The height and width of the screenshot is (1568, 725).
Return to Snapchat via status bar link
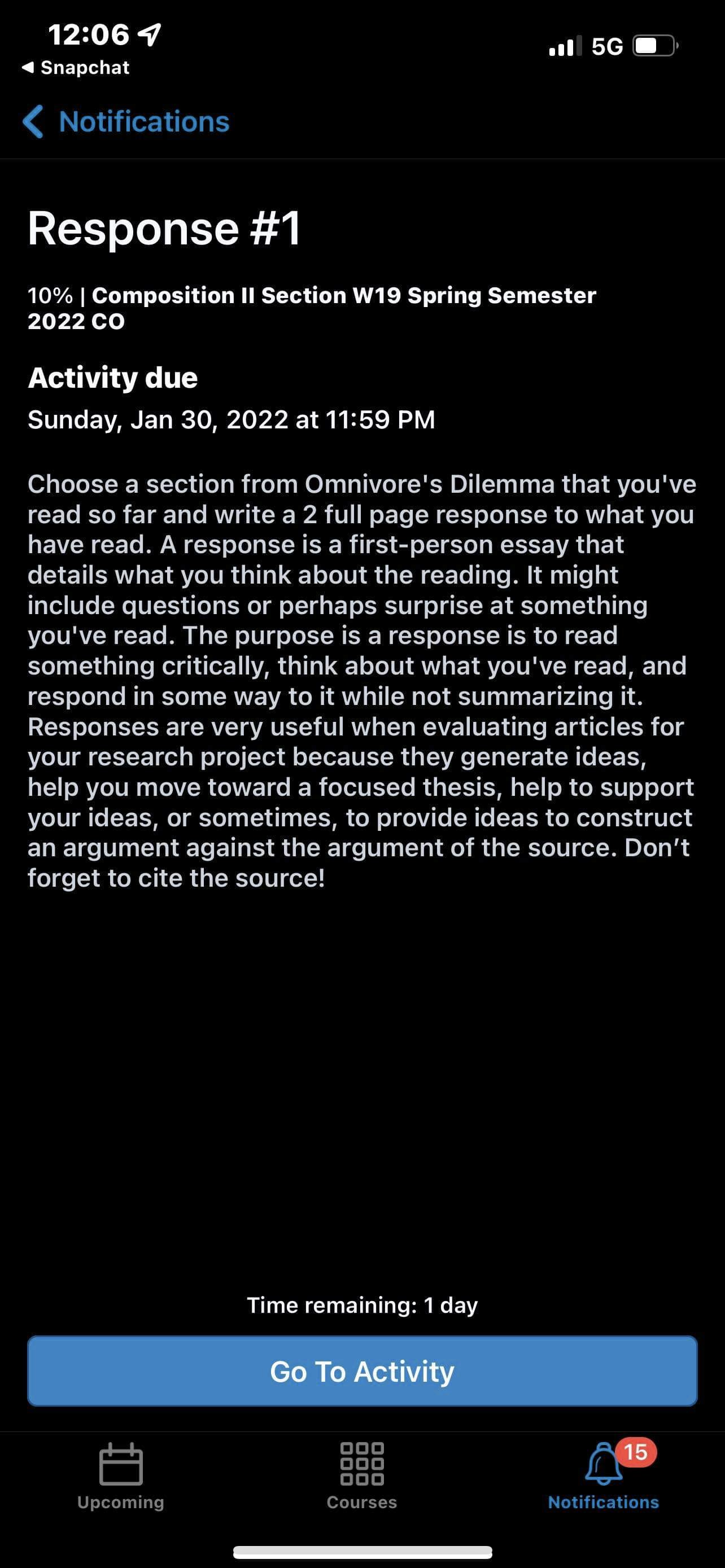pyautogui.click(x=76, y=68)
